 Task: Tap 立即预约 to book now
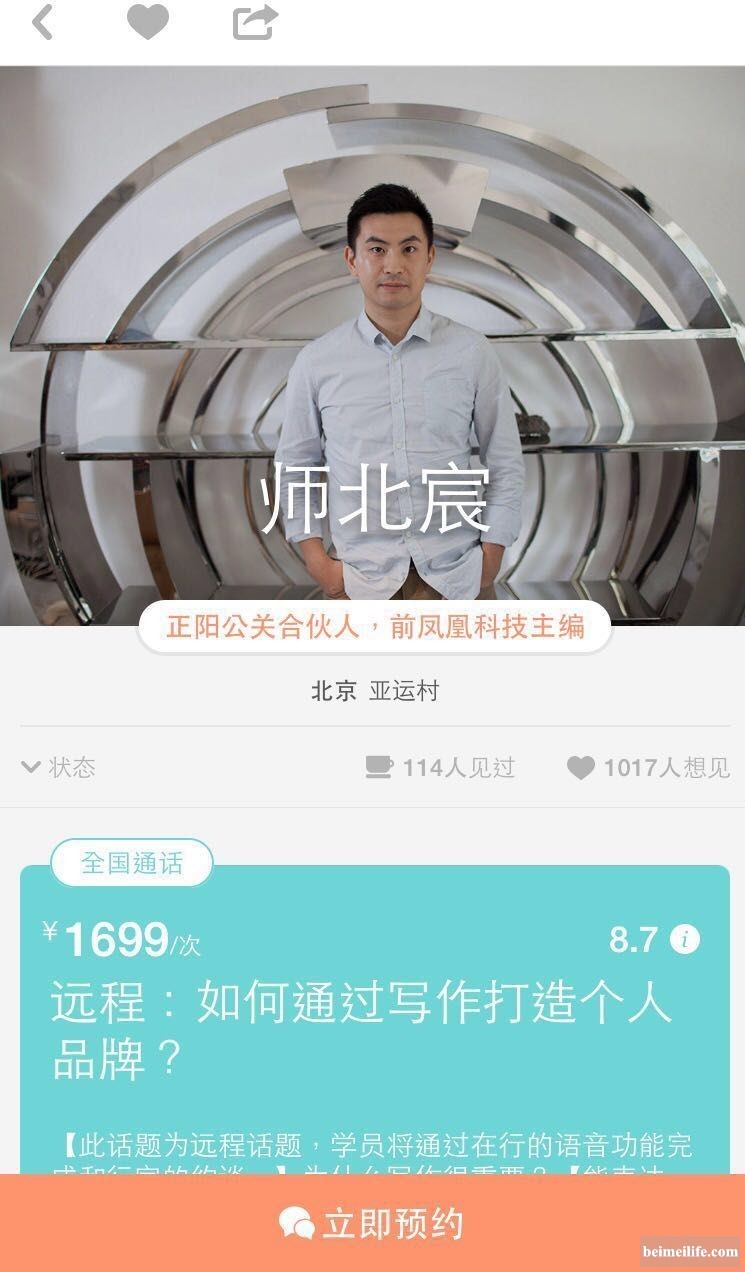click(x=372, y=1223)
